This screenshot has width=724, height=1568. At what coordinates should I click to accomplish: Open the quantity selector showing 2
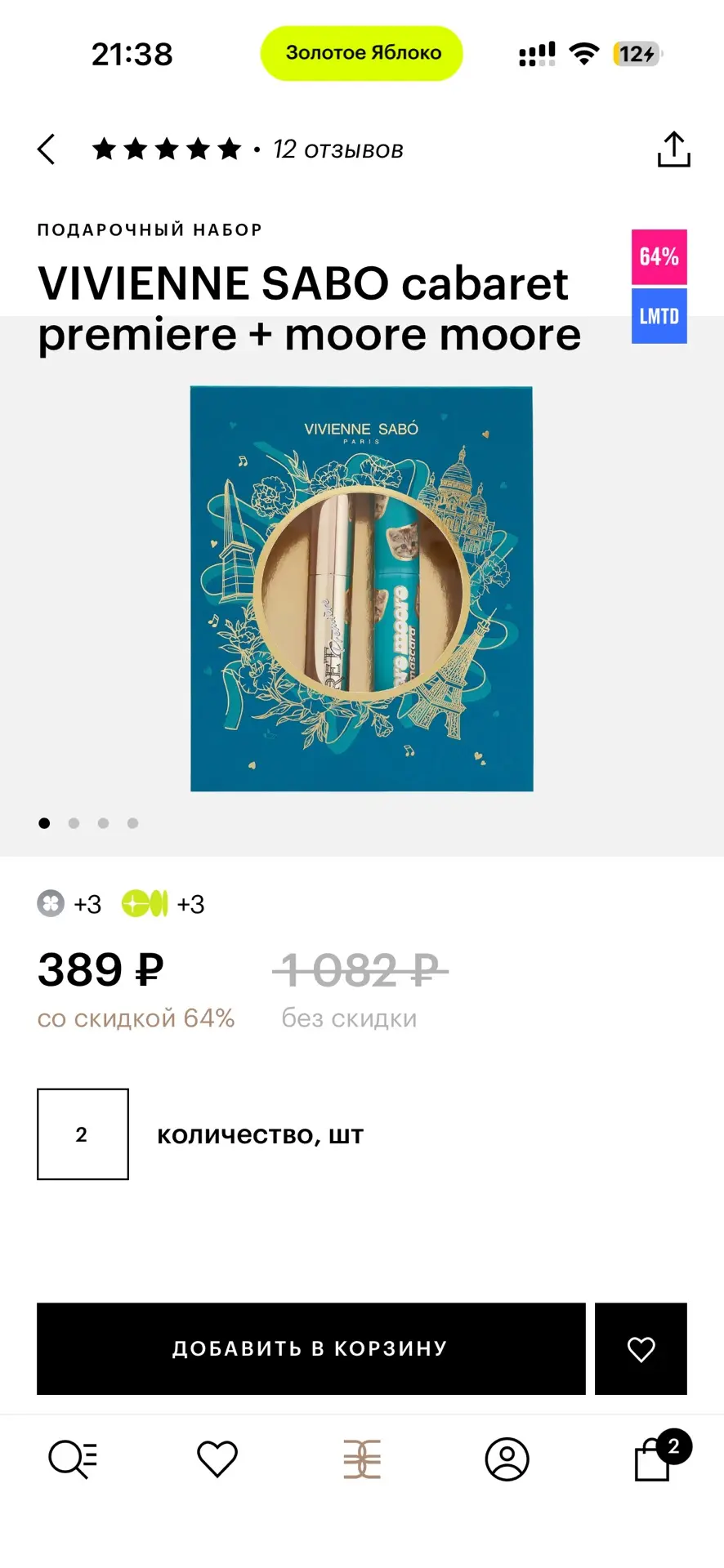coord(83,1134)
